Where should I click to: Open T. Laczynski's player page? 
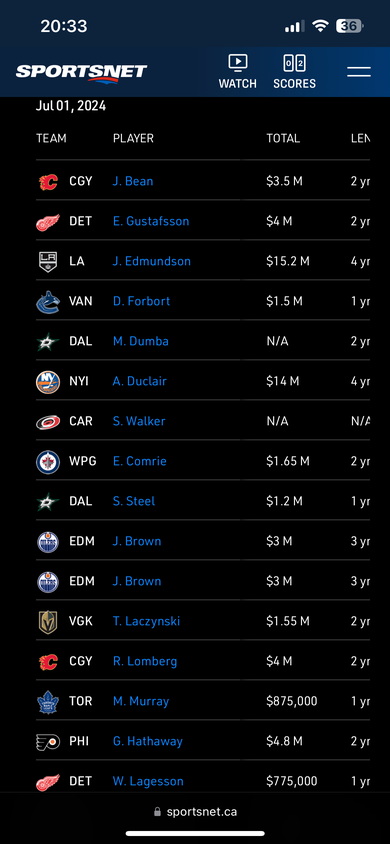pyautogui.click(x=146, y=621)
